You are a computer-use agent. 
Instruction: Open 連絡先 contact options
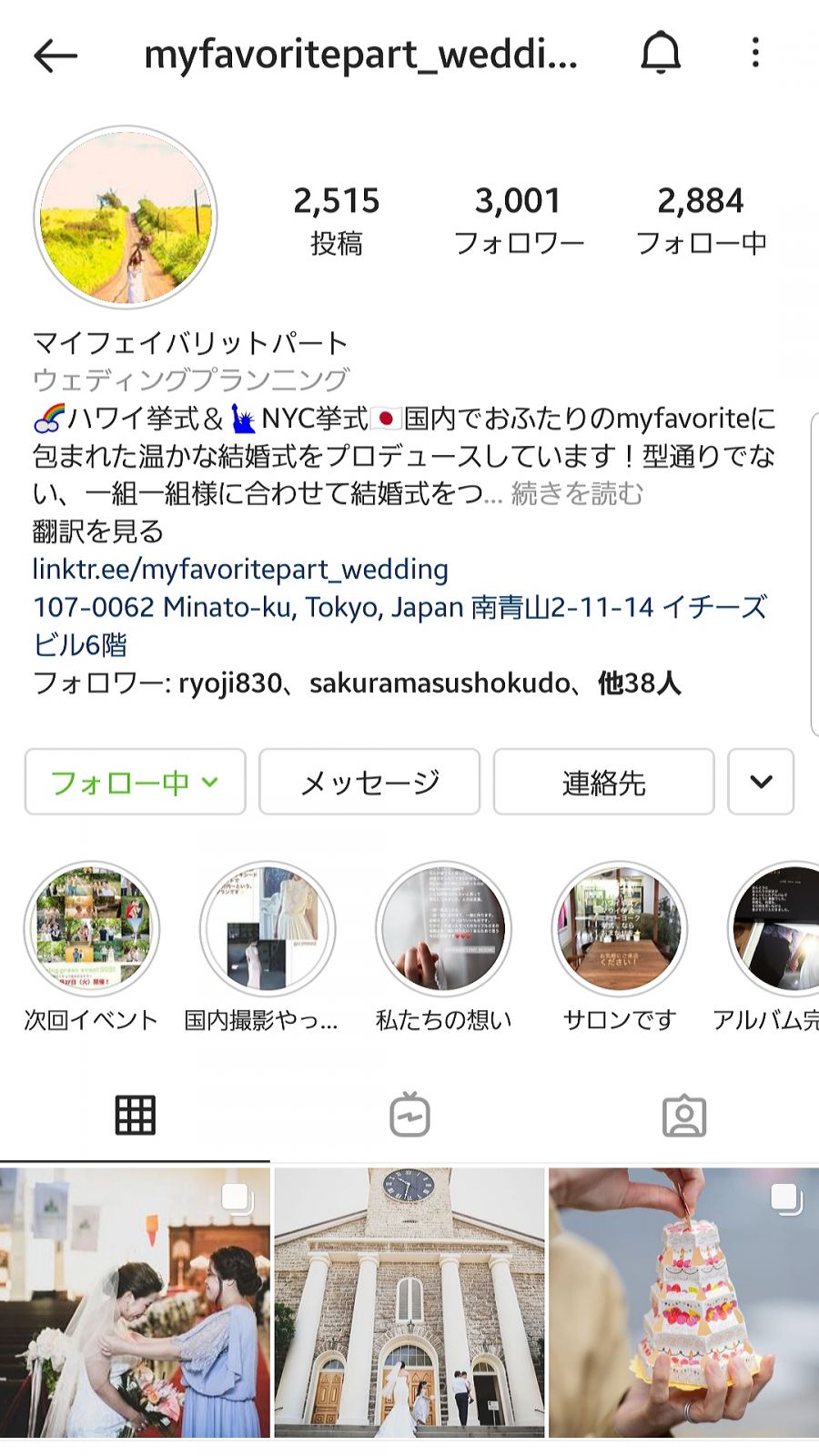604,782
